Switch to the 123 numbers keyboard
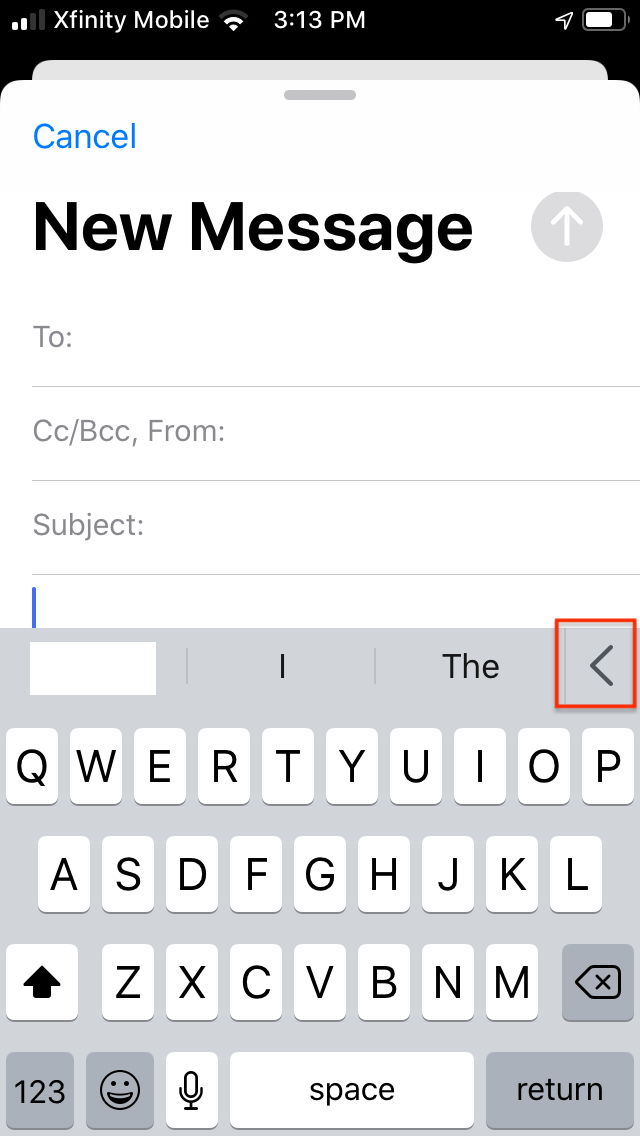 (x=40, y=1090)
